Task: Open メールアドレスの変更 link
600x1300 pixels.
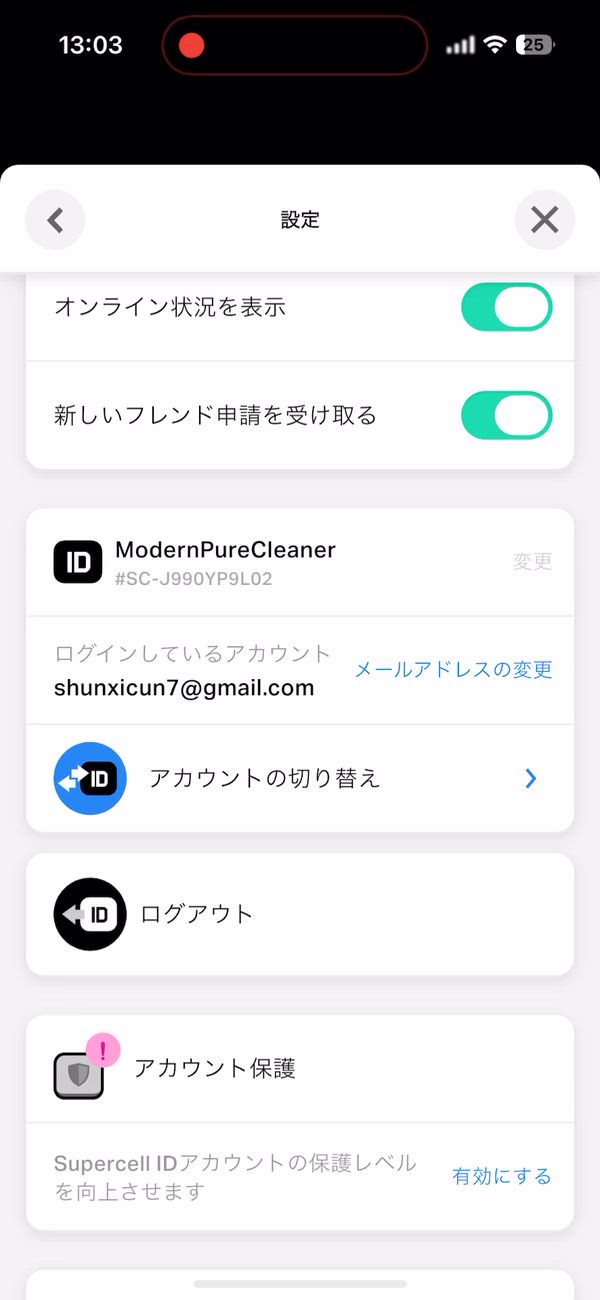Action: coord(453,670)
